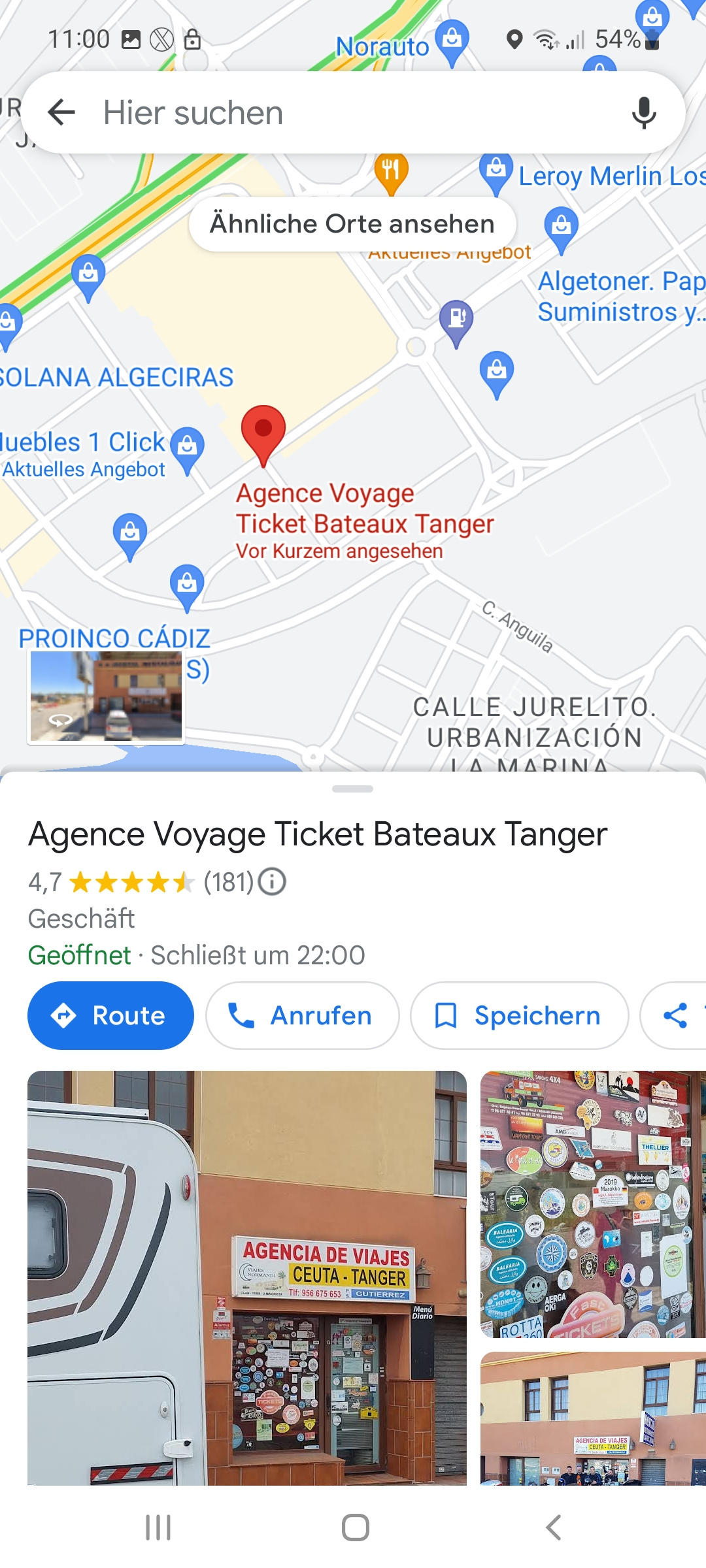
Task: Call the agency via Anrufen
Action: click(302, 1015)
